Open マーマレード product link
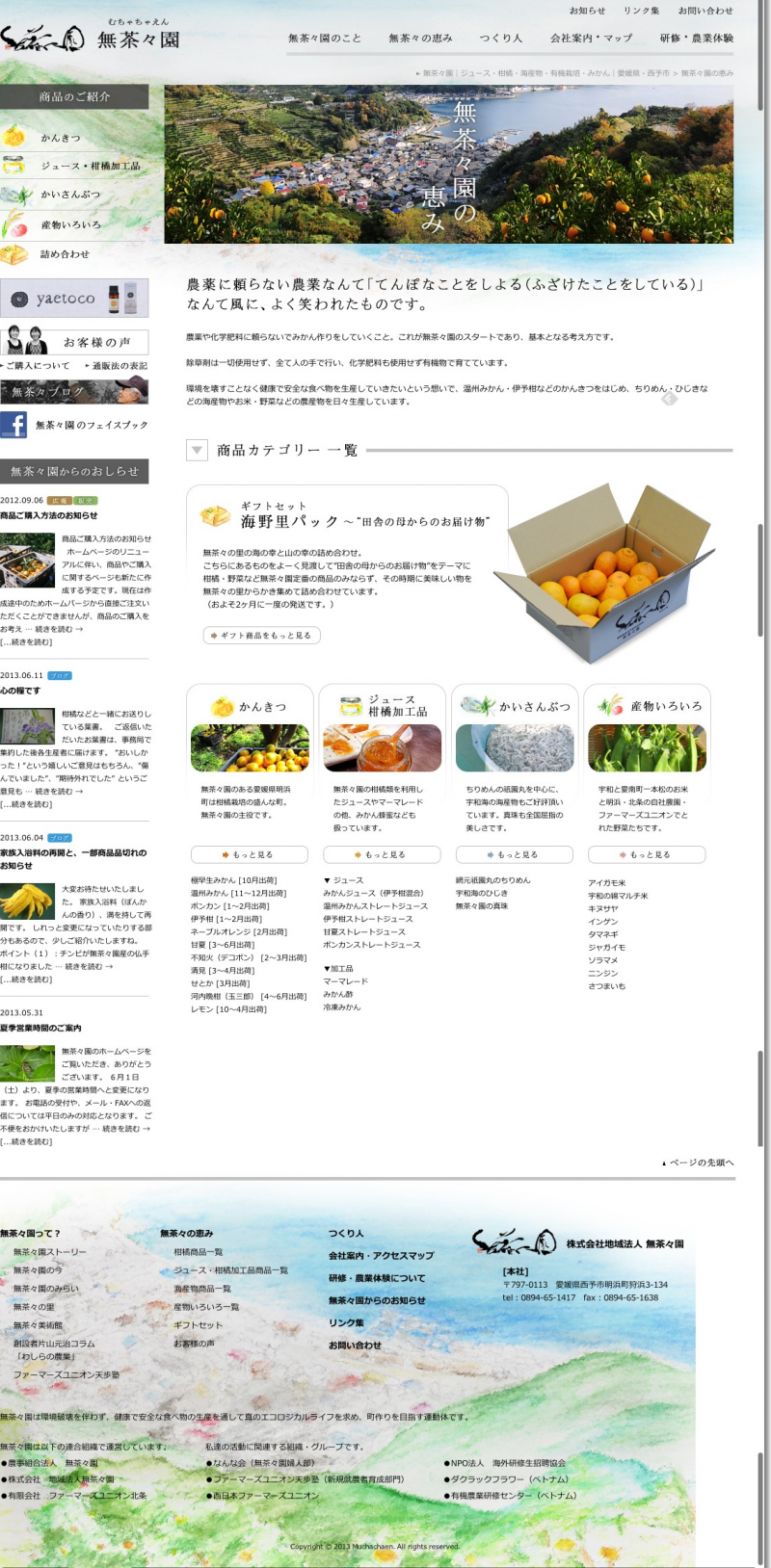This screenshot has height=1568, width=771. pyautogui.click(x=345, y=981)
